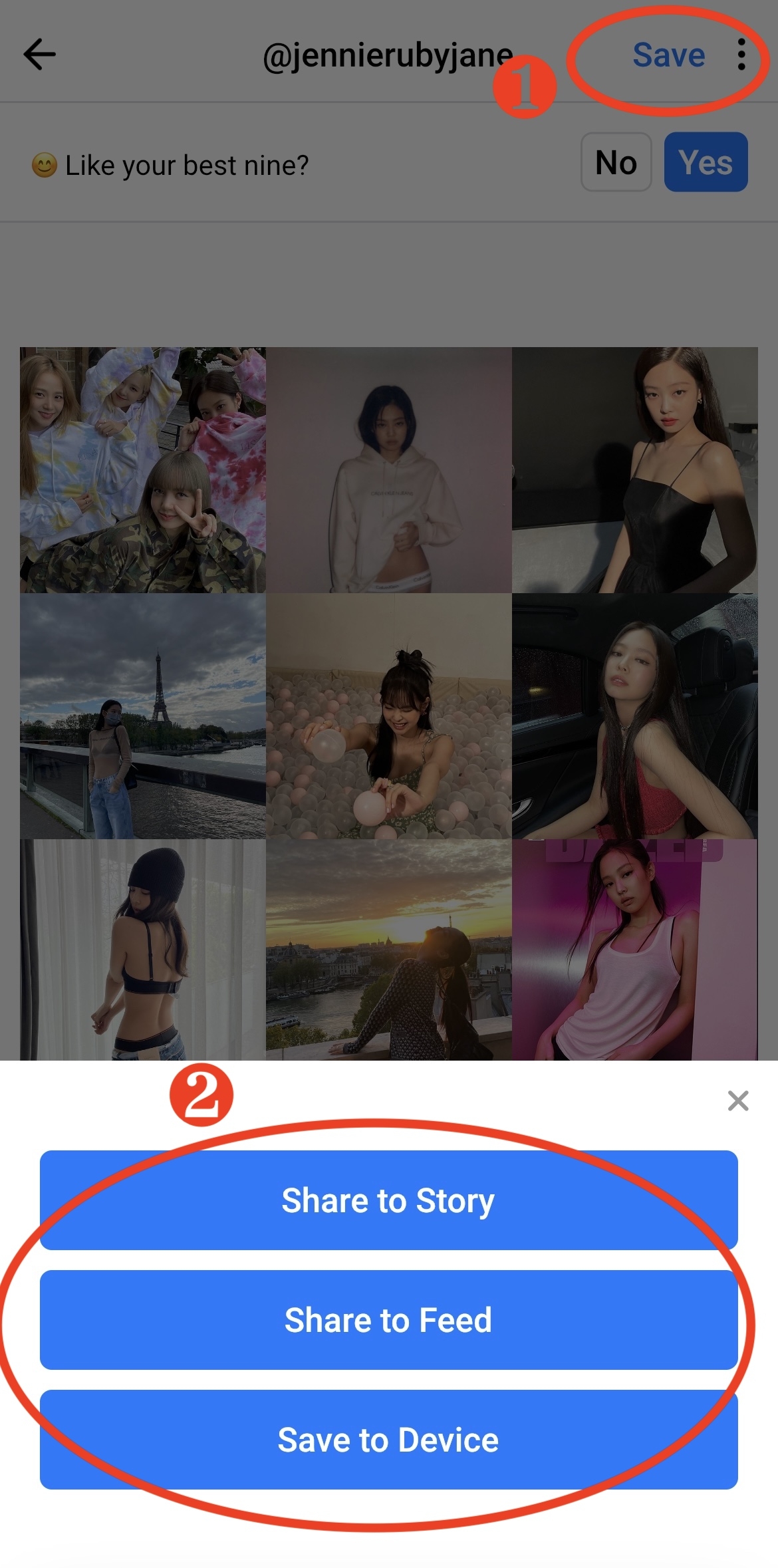
Task: Answer No to liking your best nine
Action: pyautogui.click(x=616, y=162)
